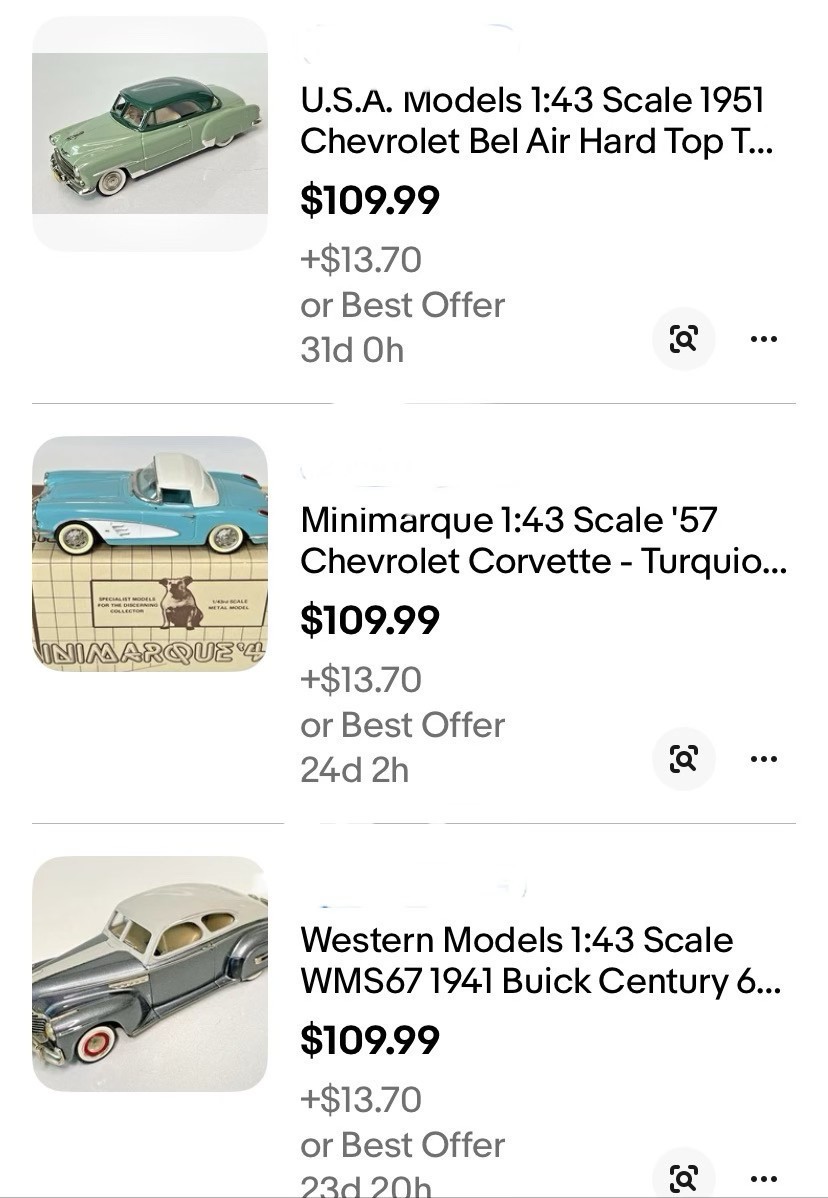The height and width of the screenshot is (1198, 828).
Task: Find similar items for the Minimarque Corvette
Action: point(684,759)
